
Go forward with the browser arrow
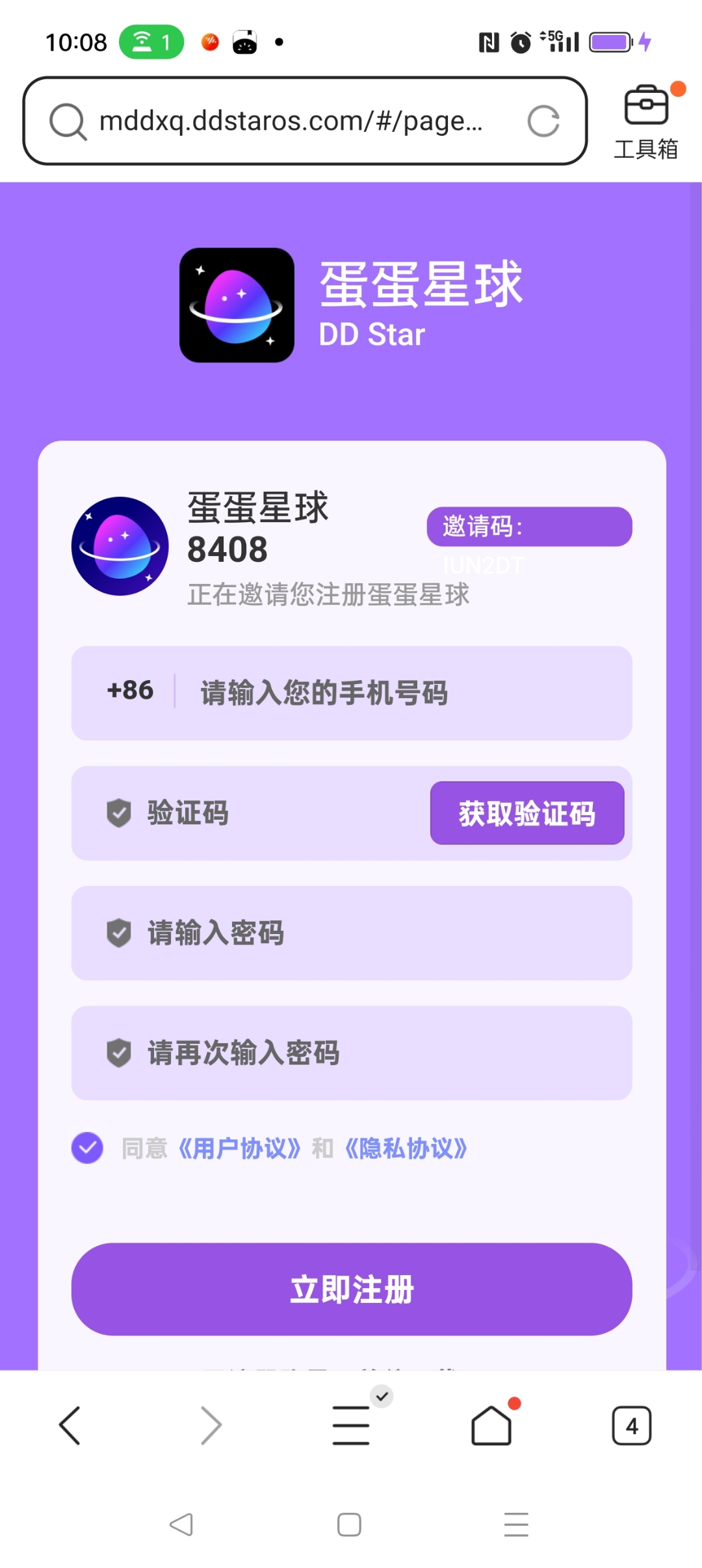211,1425
